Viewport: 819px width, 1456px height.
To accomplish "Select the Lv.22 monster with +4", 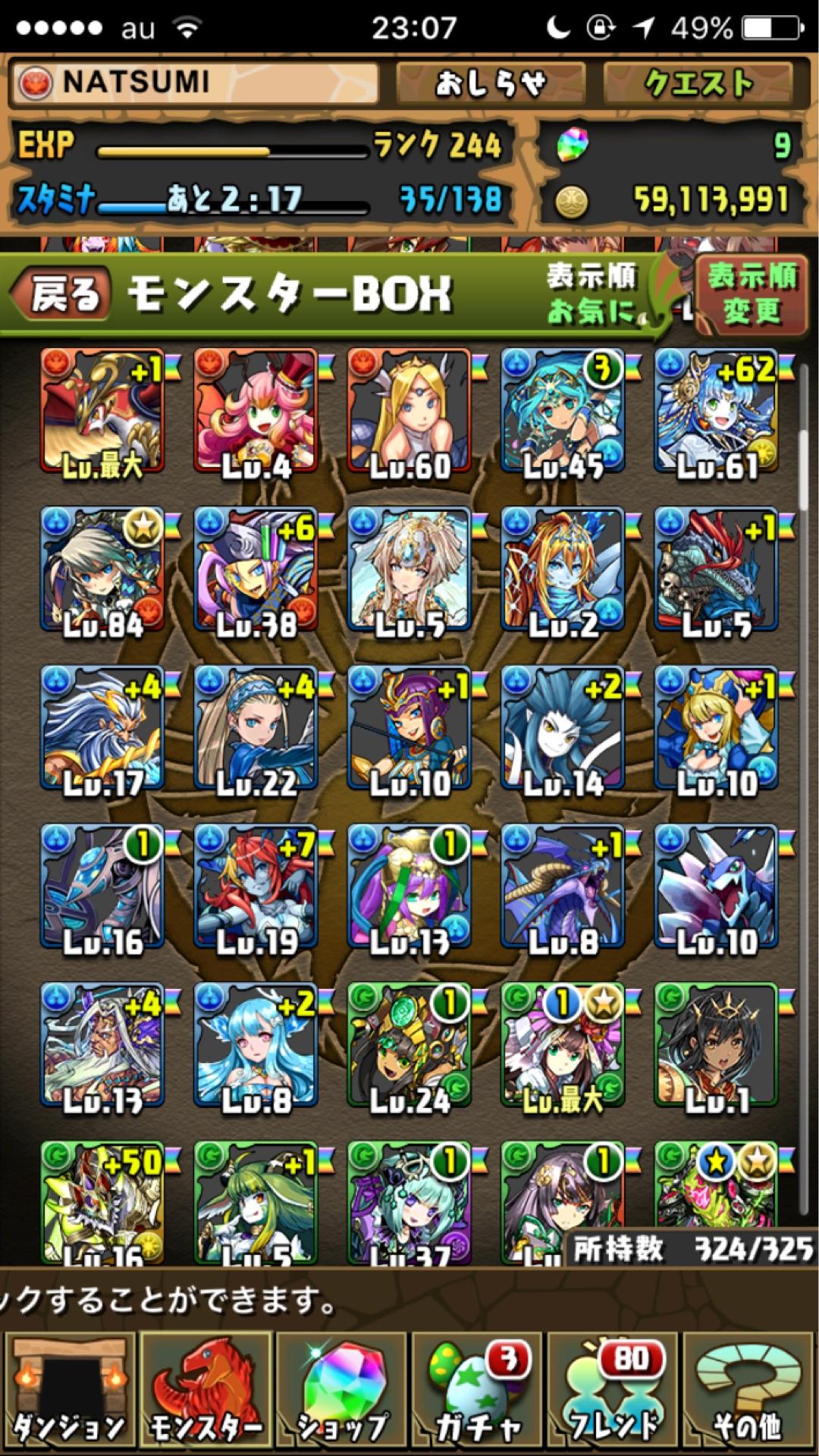I will 256,730.
